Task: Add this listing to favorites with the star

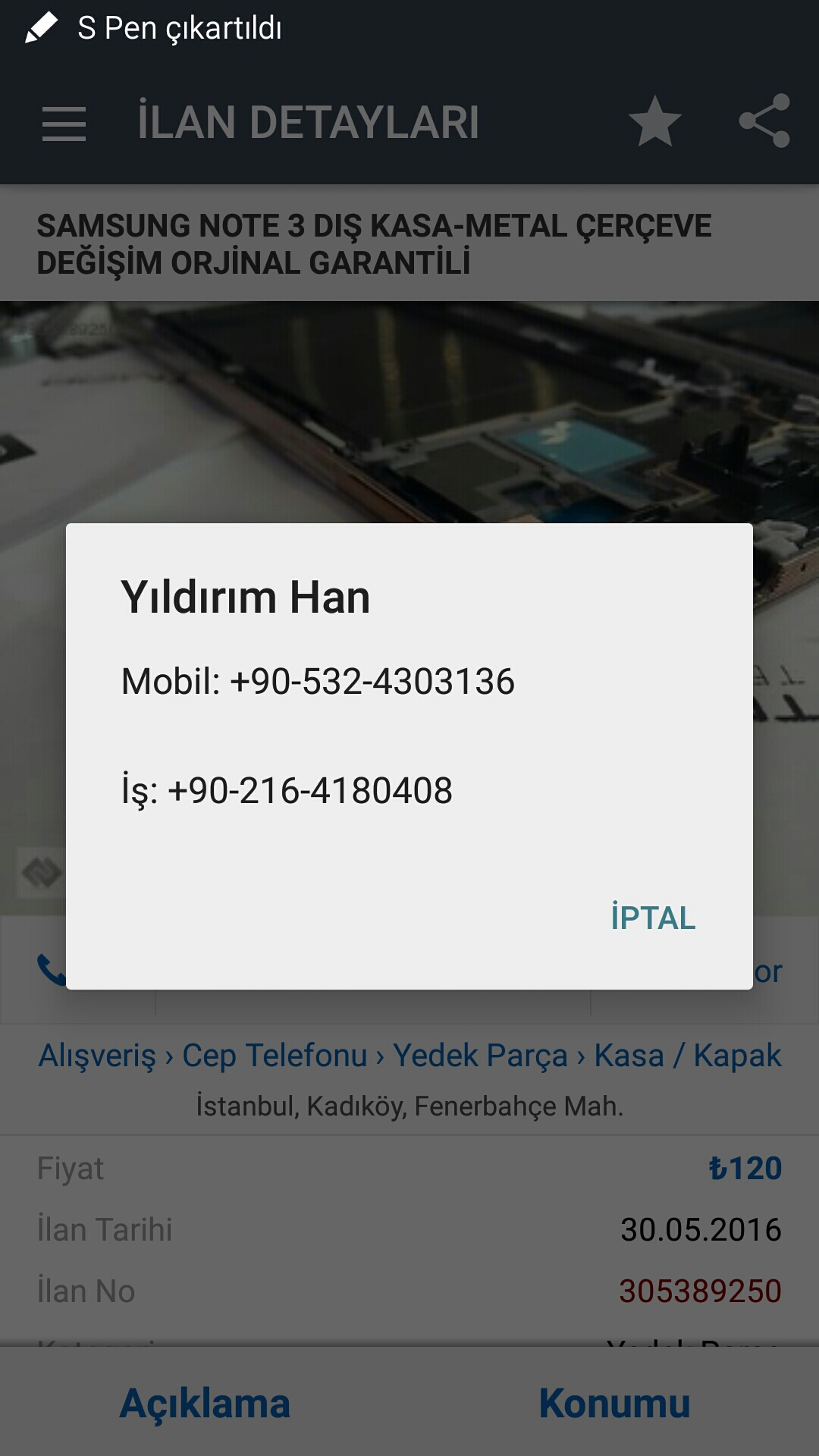Action: click(x=654, y=122)
